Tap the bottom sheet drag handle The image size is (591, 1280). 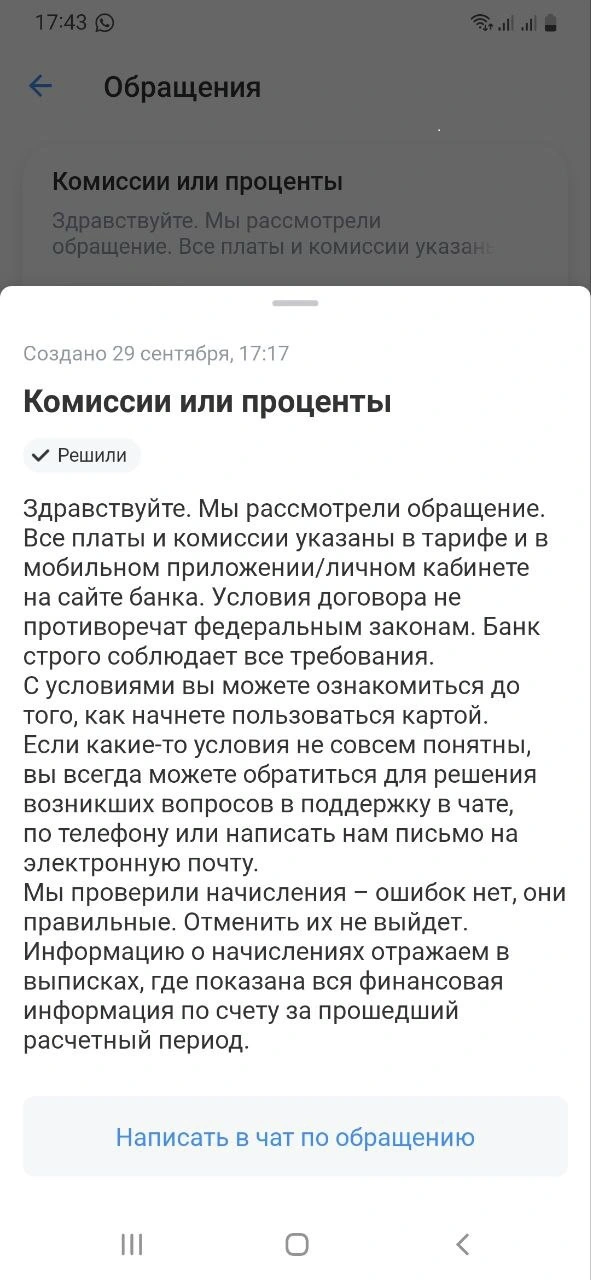point(295,303)
